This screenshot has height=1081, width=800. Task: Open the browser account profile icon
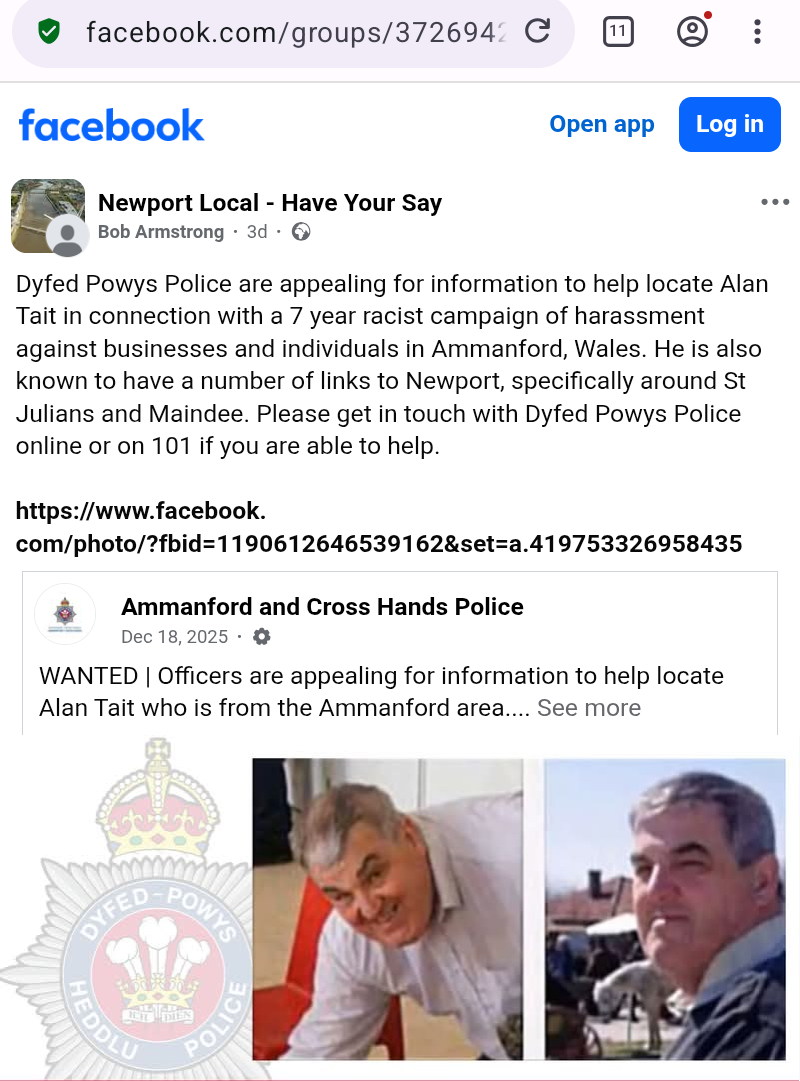click(692, 32)
